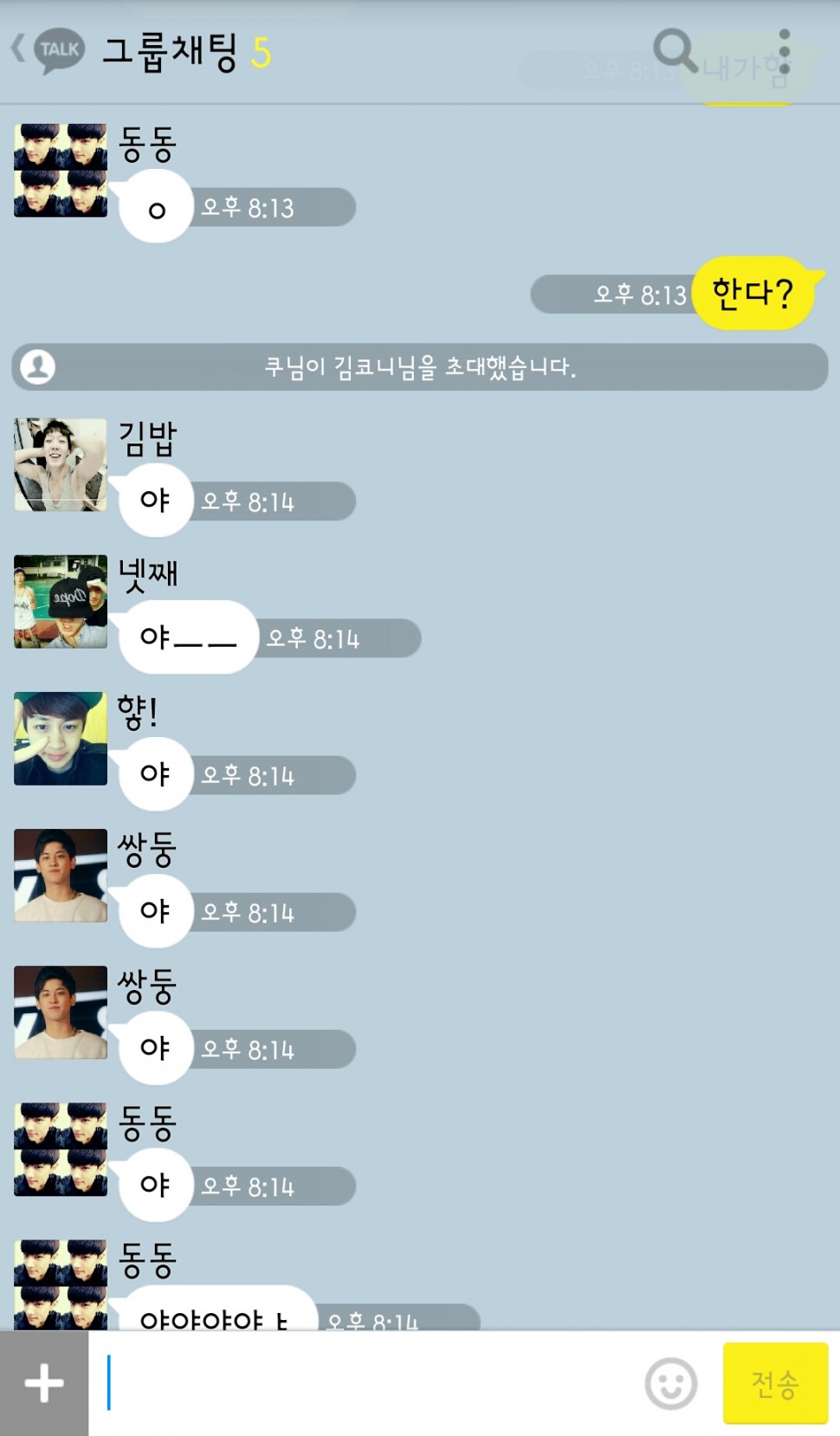This screenshot has height=1436, width=840.
Task: Open 동동's avatar beside the ㅇ message
Action: point(61,170)
